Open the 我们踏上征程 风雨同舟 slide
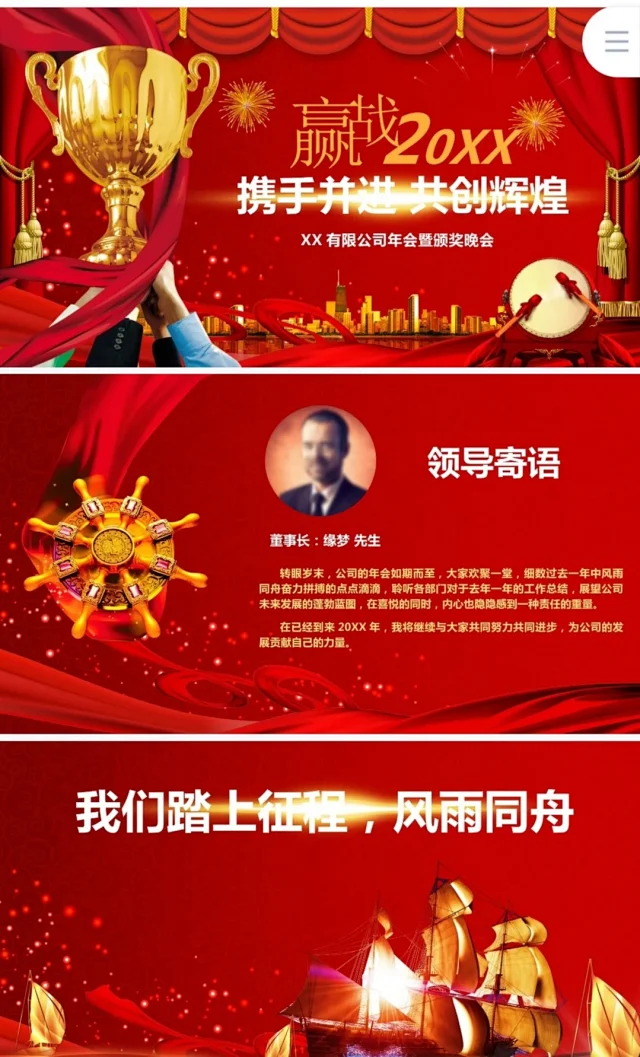 pyautogui.click(x=320, y=900)
